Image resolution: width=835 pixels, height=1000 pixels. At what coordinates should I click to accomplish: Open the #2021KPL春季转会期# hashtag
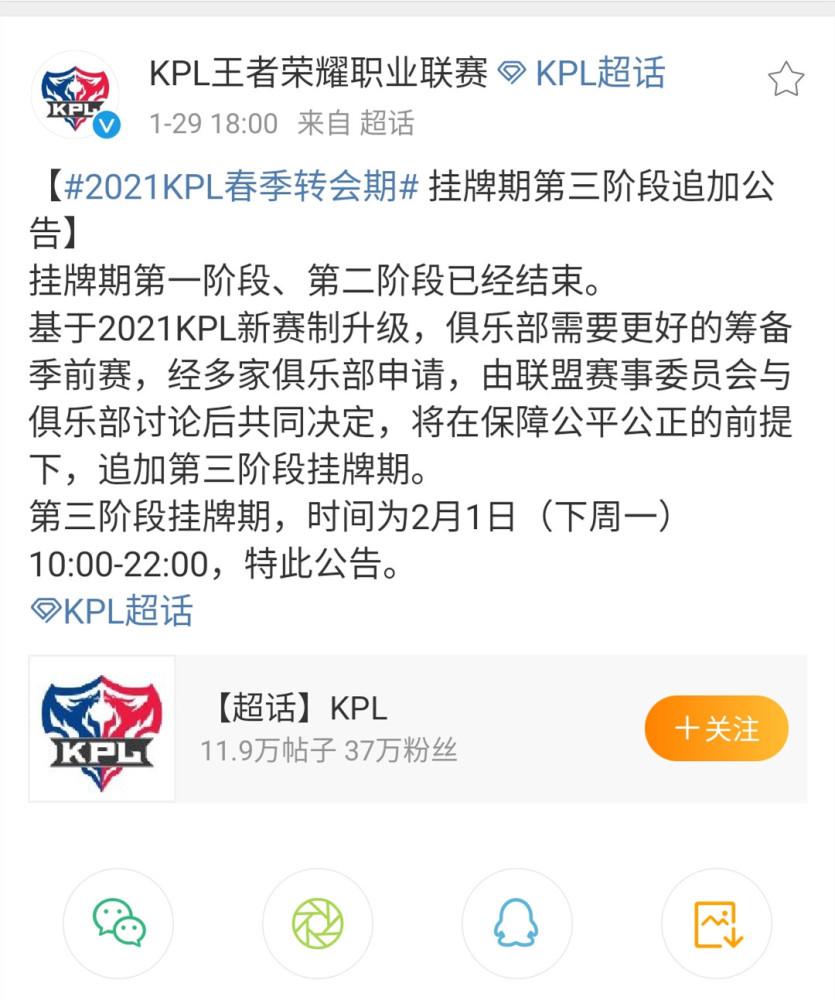(241, 187)
